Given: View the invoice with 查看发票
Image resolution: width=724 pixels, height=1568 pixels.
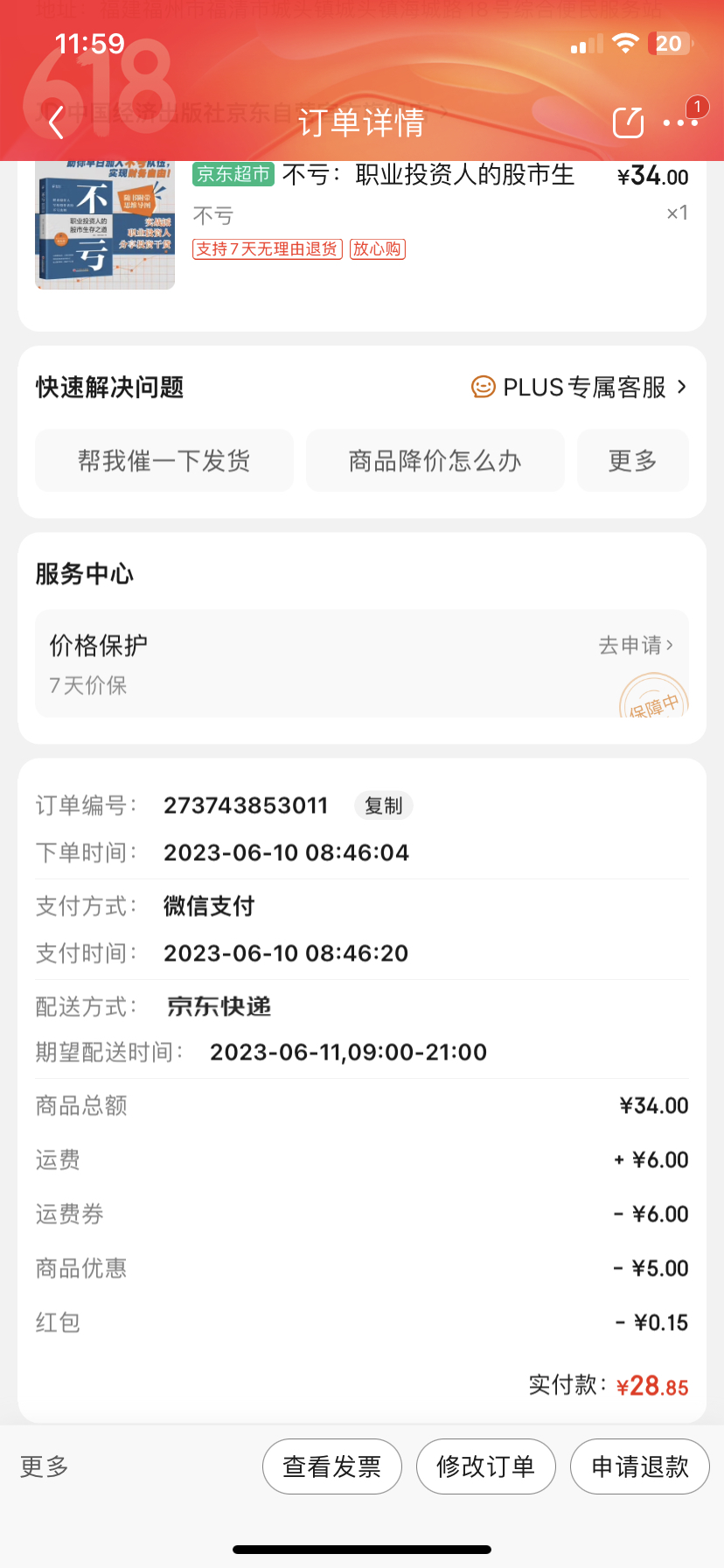Looking at the screenshot, I should [x=332, y=1466].
